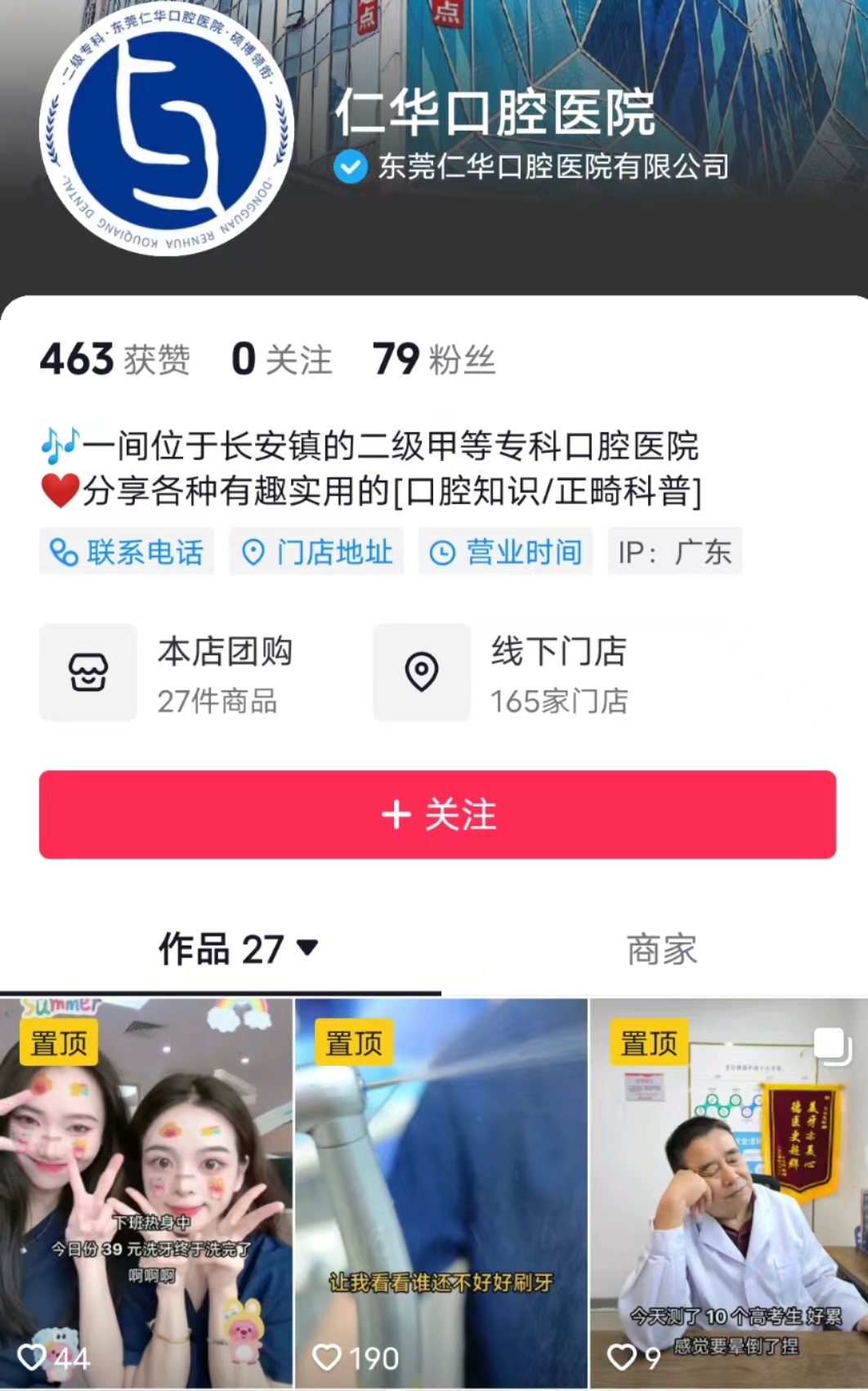View the 463 获赞 likes count

(114, 360)
